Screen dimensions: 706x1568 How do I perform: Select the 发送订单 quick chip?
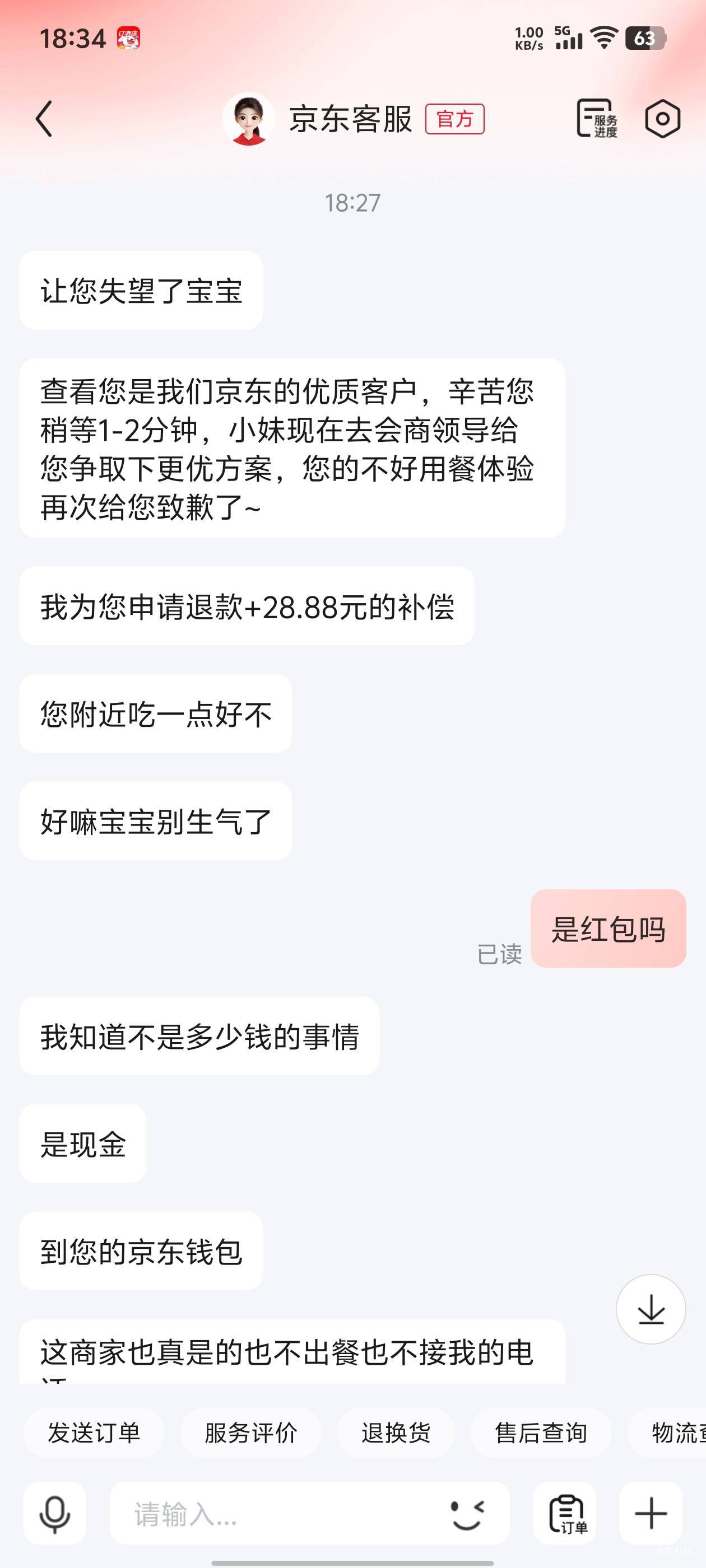click(94, 1433)
